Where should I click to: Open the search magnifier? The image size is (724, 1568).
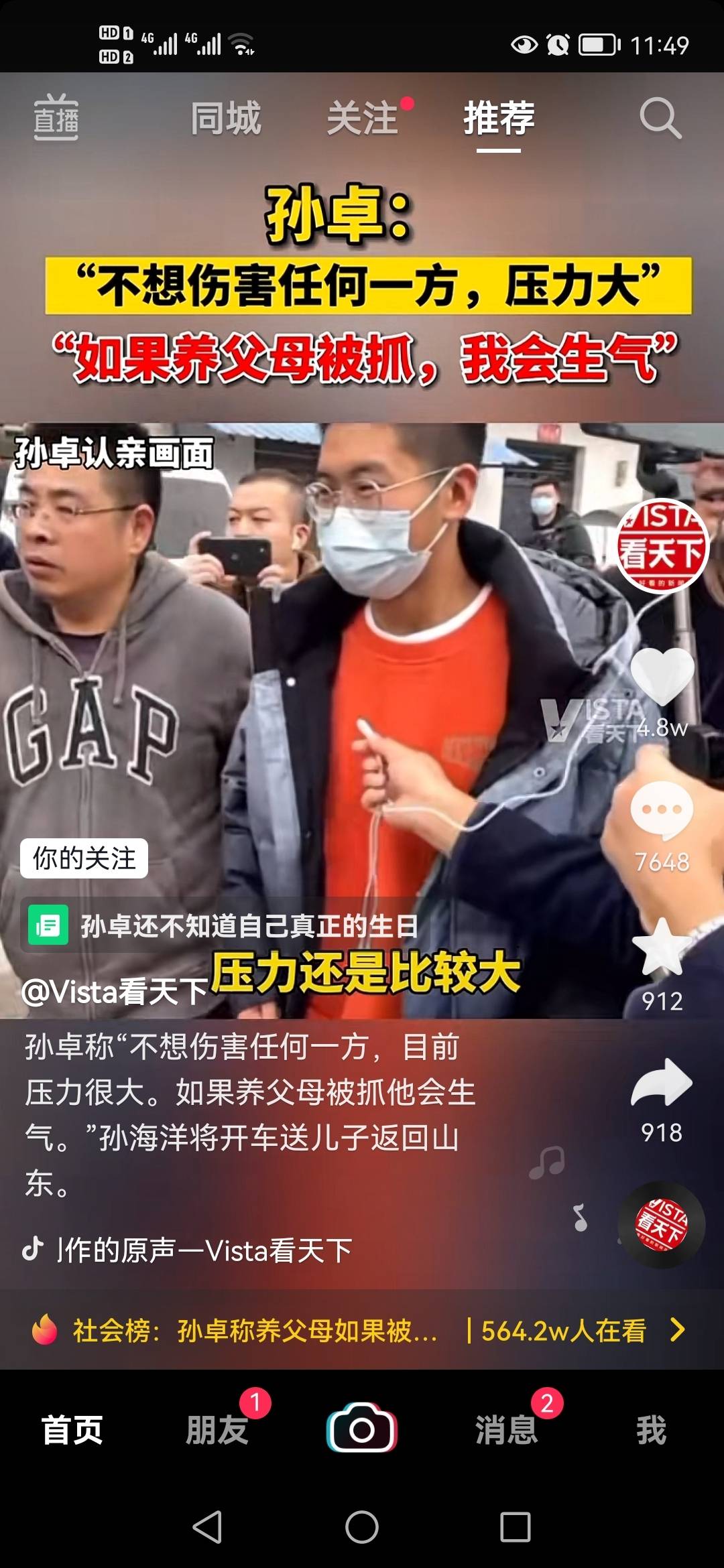coord(660,119)
